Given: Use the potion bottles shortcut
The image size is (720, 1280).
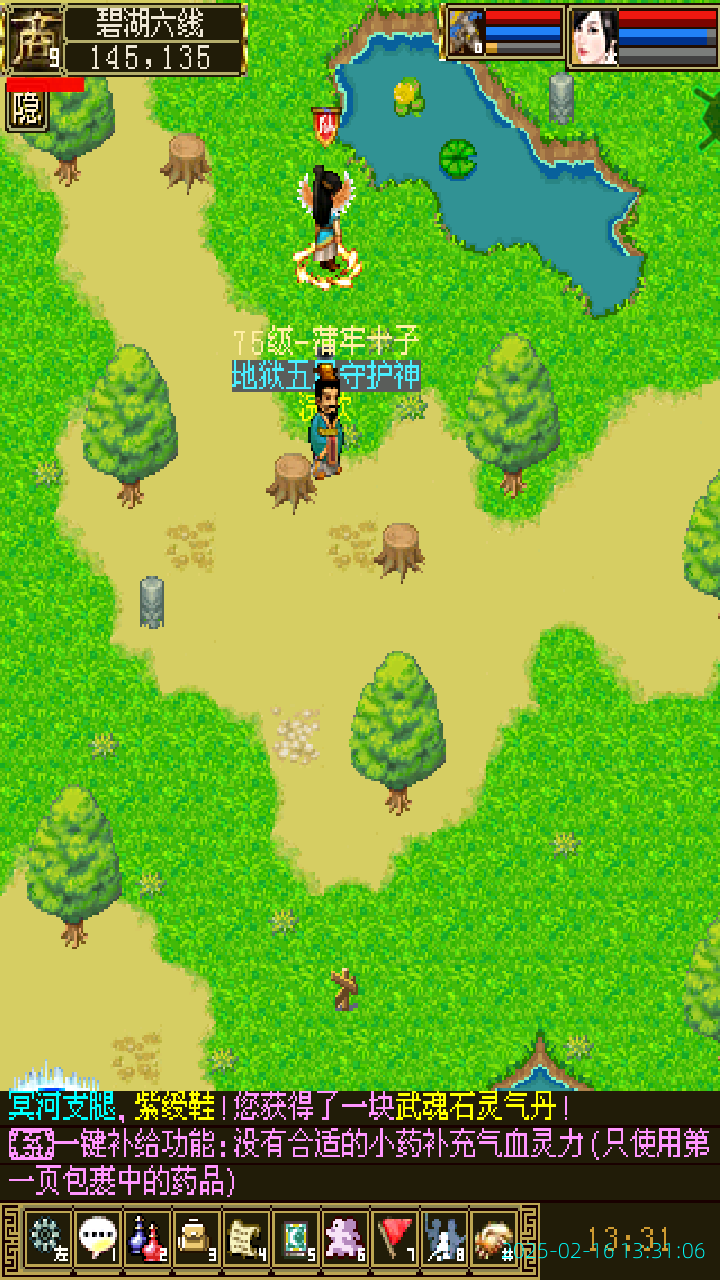Looking at the screenshot, I should point(147,1238).
